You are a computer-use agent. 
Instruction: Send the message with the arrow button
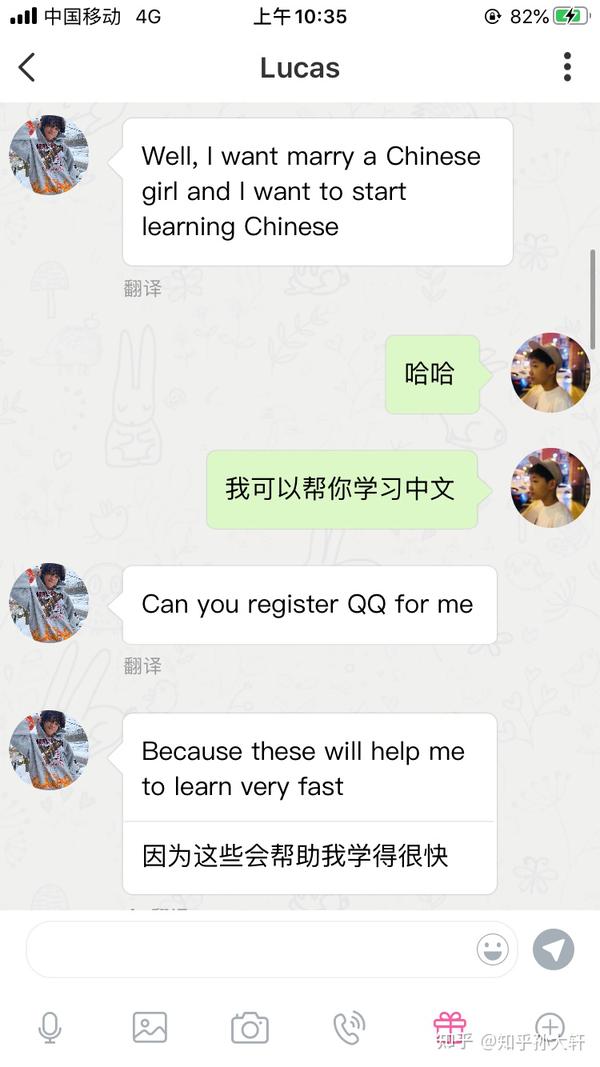(x=553, y=949)
